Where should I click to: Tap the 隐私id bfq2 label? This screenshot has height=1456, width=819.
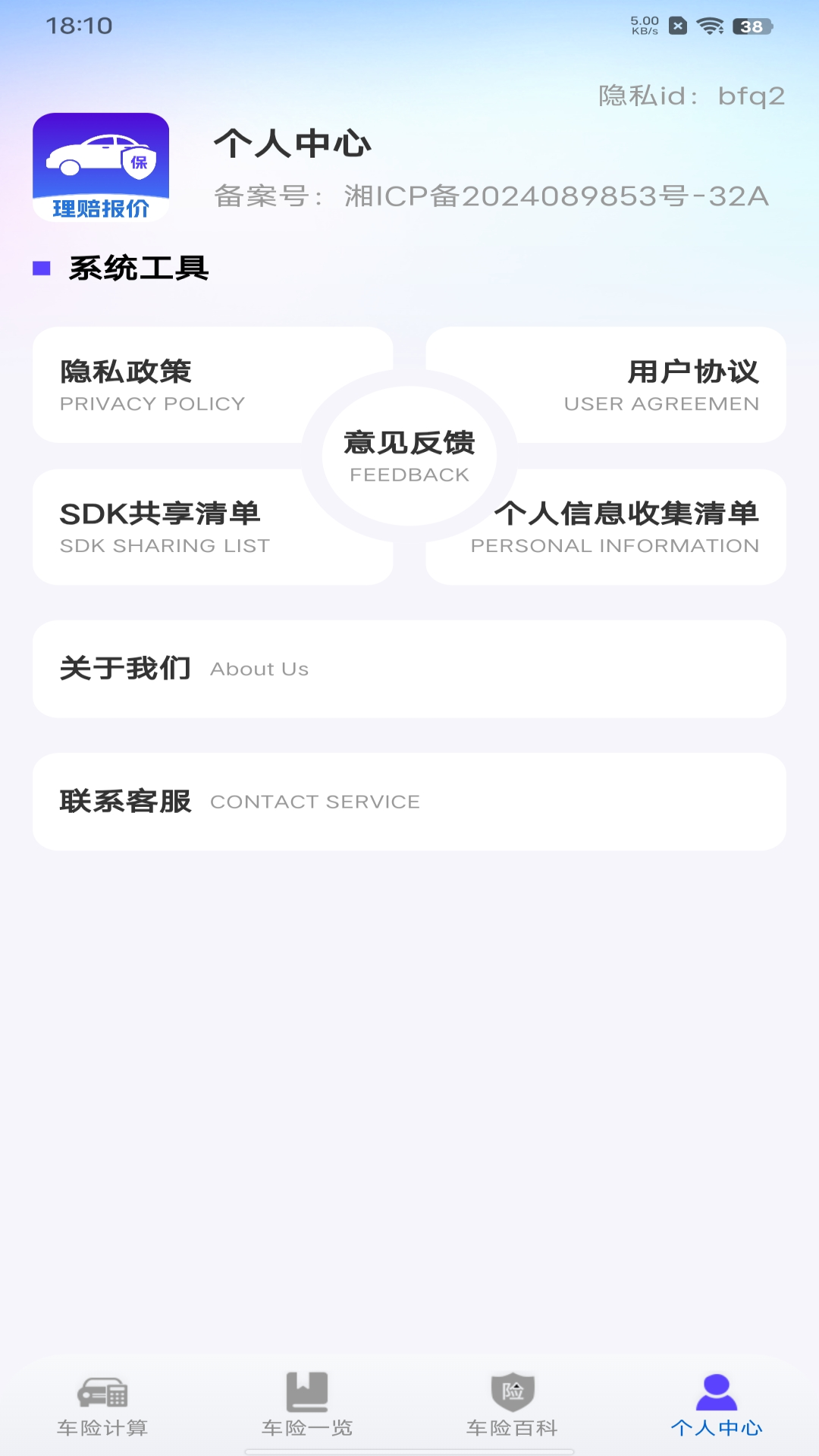click(692, 96)
